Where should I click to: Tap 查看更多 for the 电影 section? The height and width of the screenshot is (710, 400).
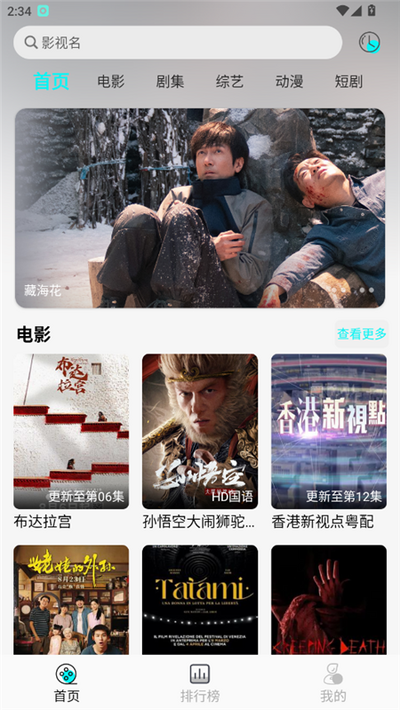pyautogui.click(x=361, y=334)
